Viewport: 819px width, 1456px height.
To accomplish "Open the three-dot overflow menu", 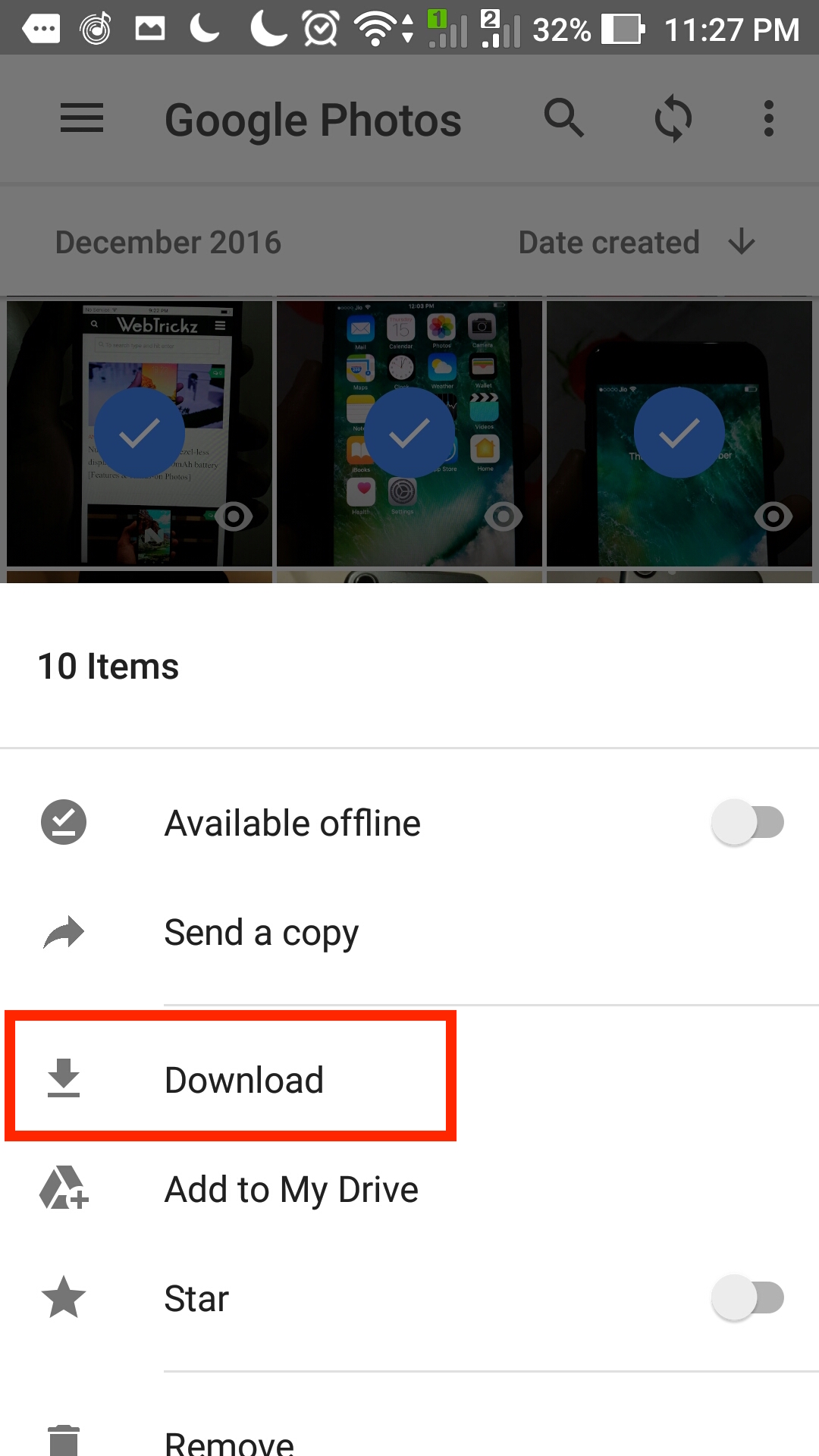I will tap(769, 119).
